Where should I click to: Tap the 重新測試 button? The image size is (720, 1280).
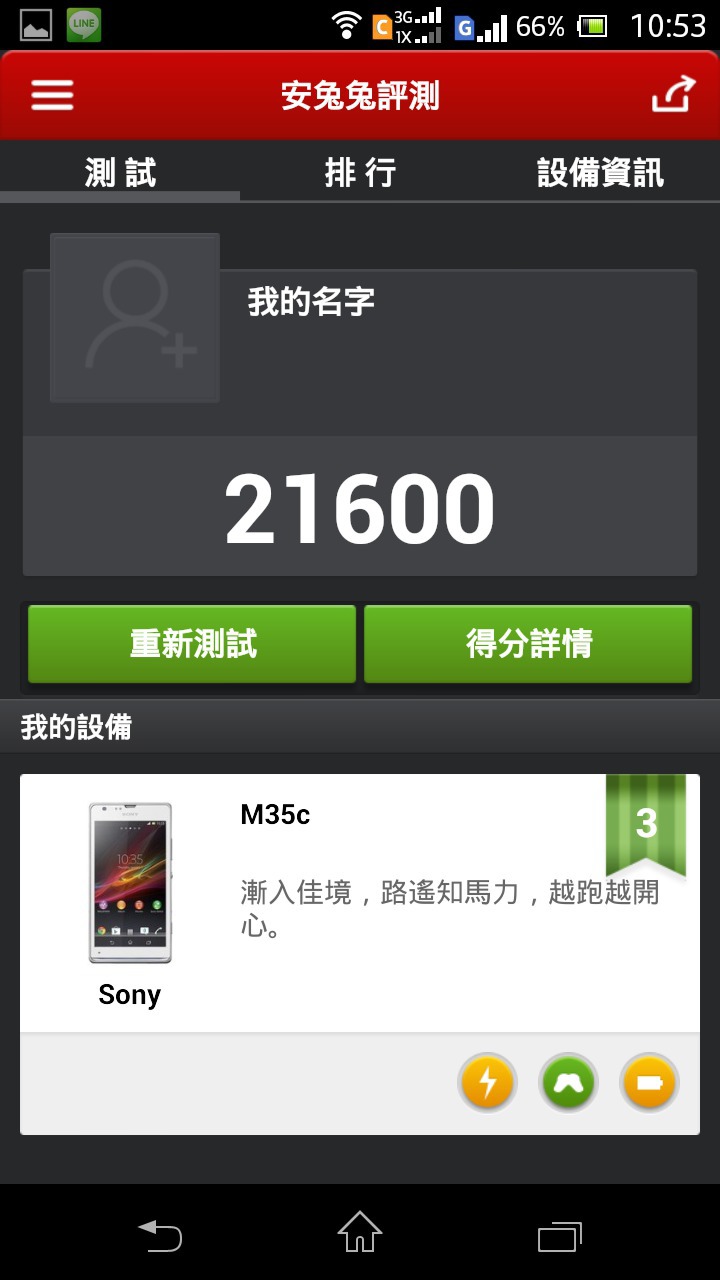[192, 644]
